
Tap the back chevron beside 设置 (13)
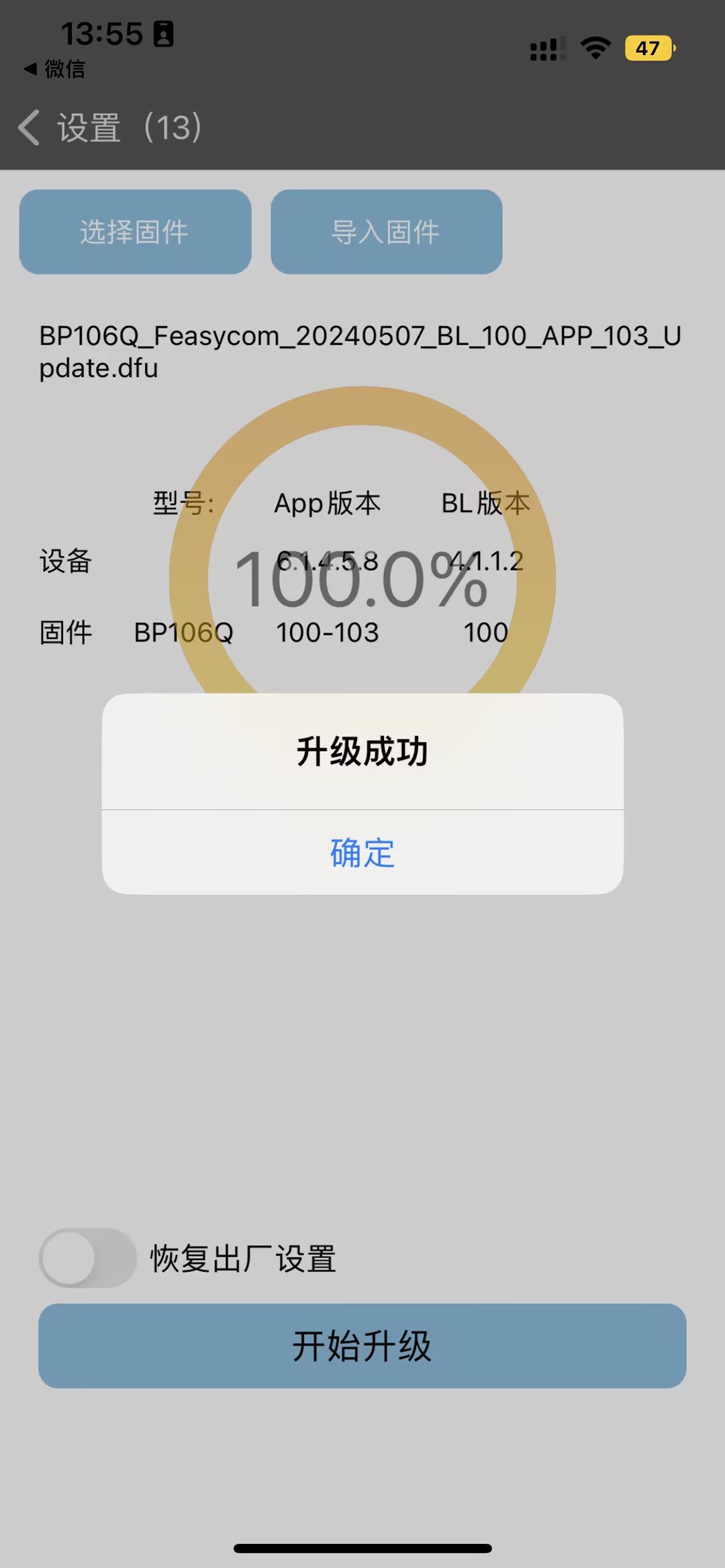click(27, 127)
